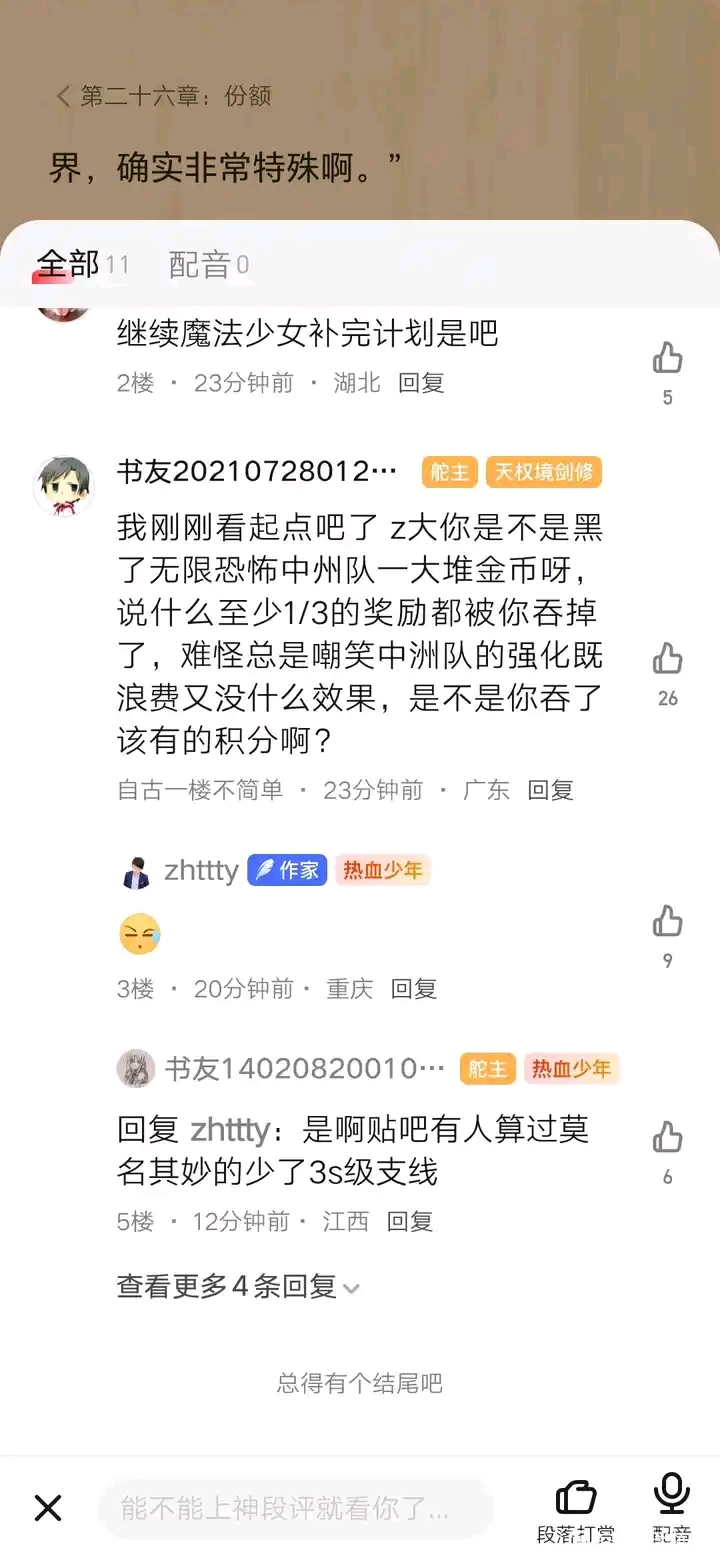Like the 5楼 reply about 贴吧

click(x=667, y=1138)
